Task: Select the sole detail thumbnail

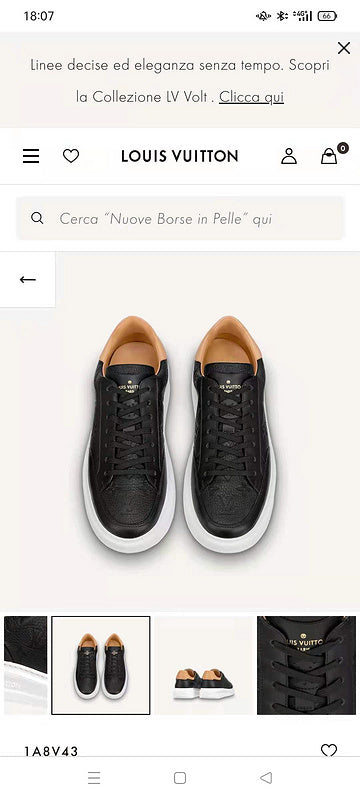Action: click(x=25, y=665)
